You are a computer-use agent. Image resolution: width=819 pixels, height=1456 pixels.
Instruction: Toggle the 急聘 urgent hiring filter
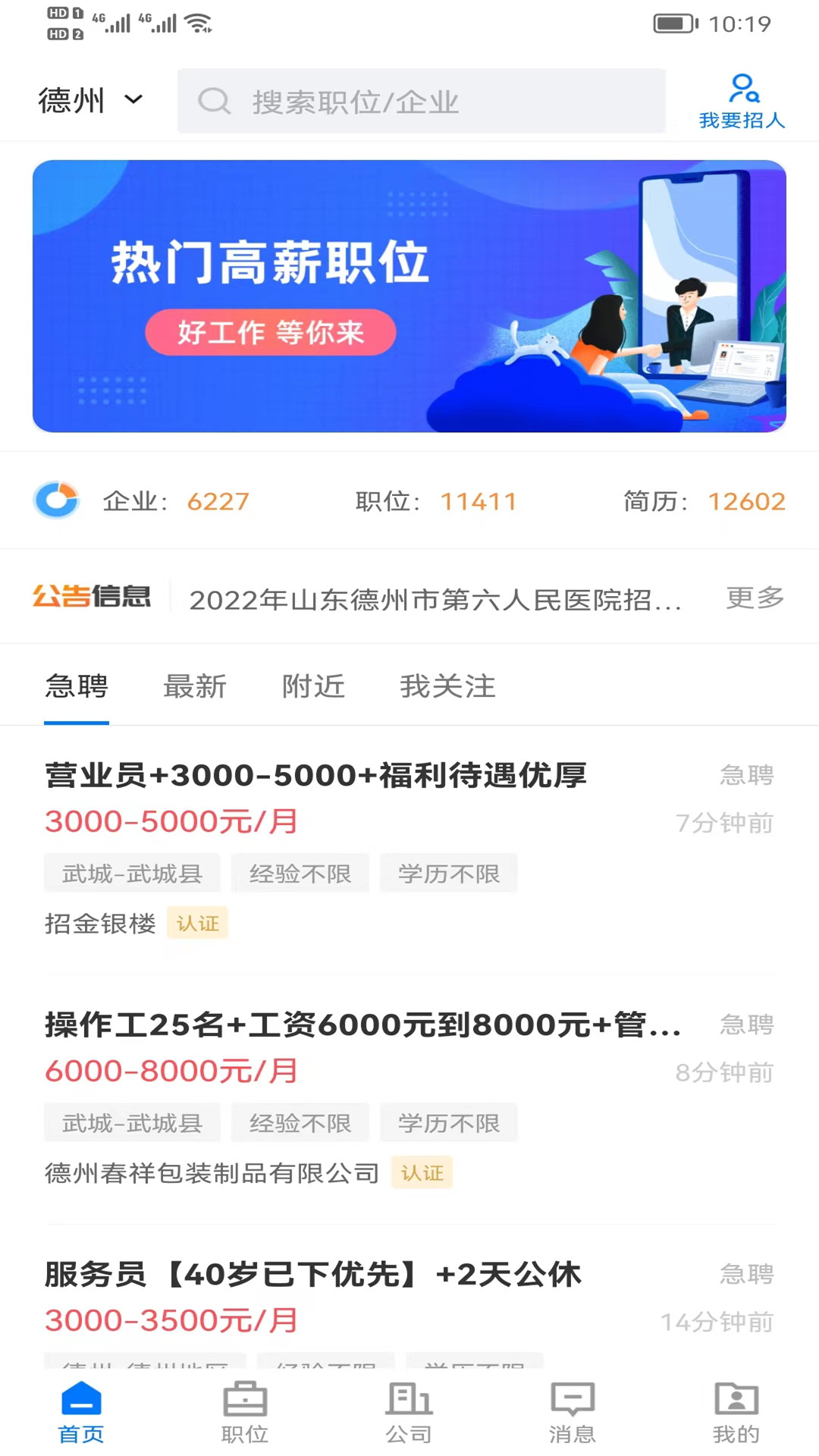76,686
